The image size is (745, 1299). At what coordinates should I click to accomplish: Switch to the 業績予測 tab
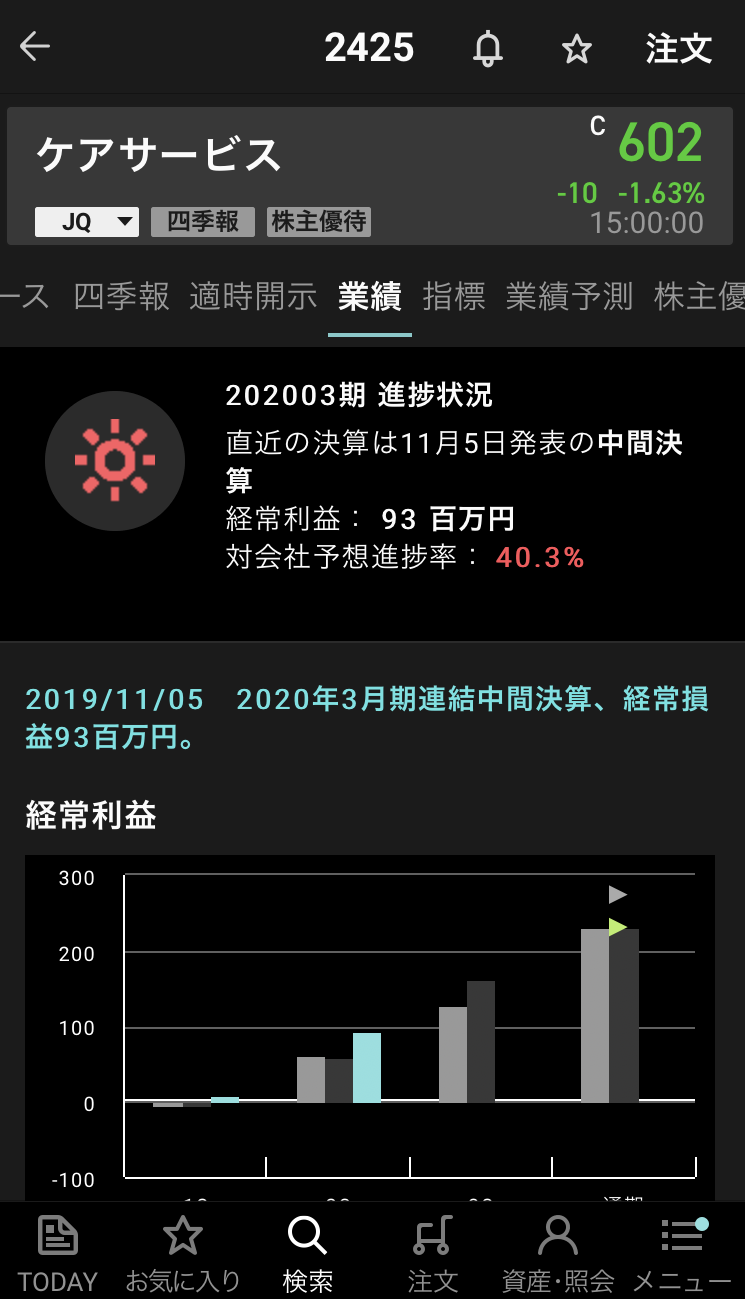569,296
